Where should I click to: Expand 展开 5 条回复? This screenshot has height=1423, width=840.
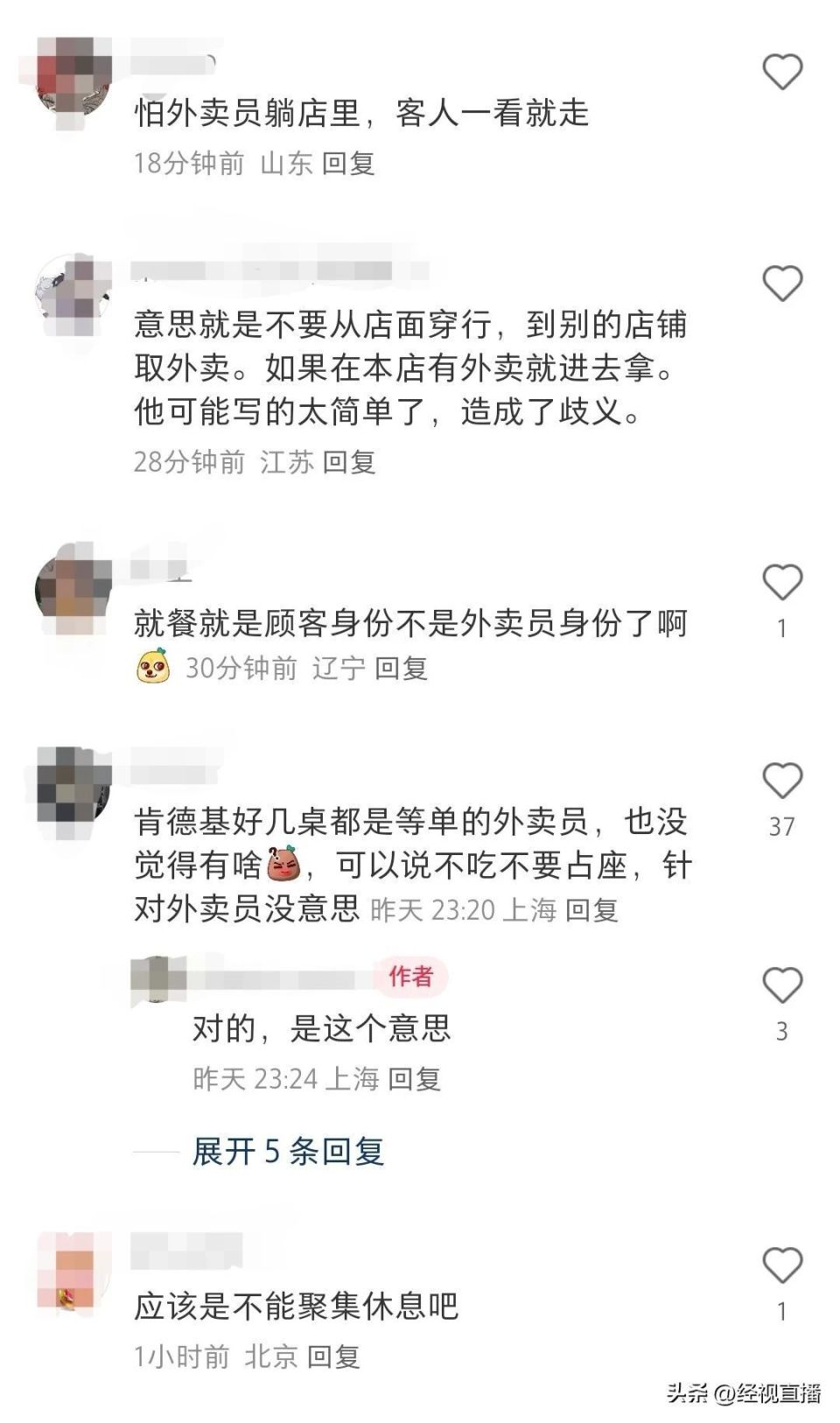288,1152
